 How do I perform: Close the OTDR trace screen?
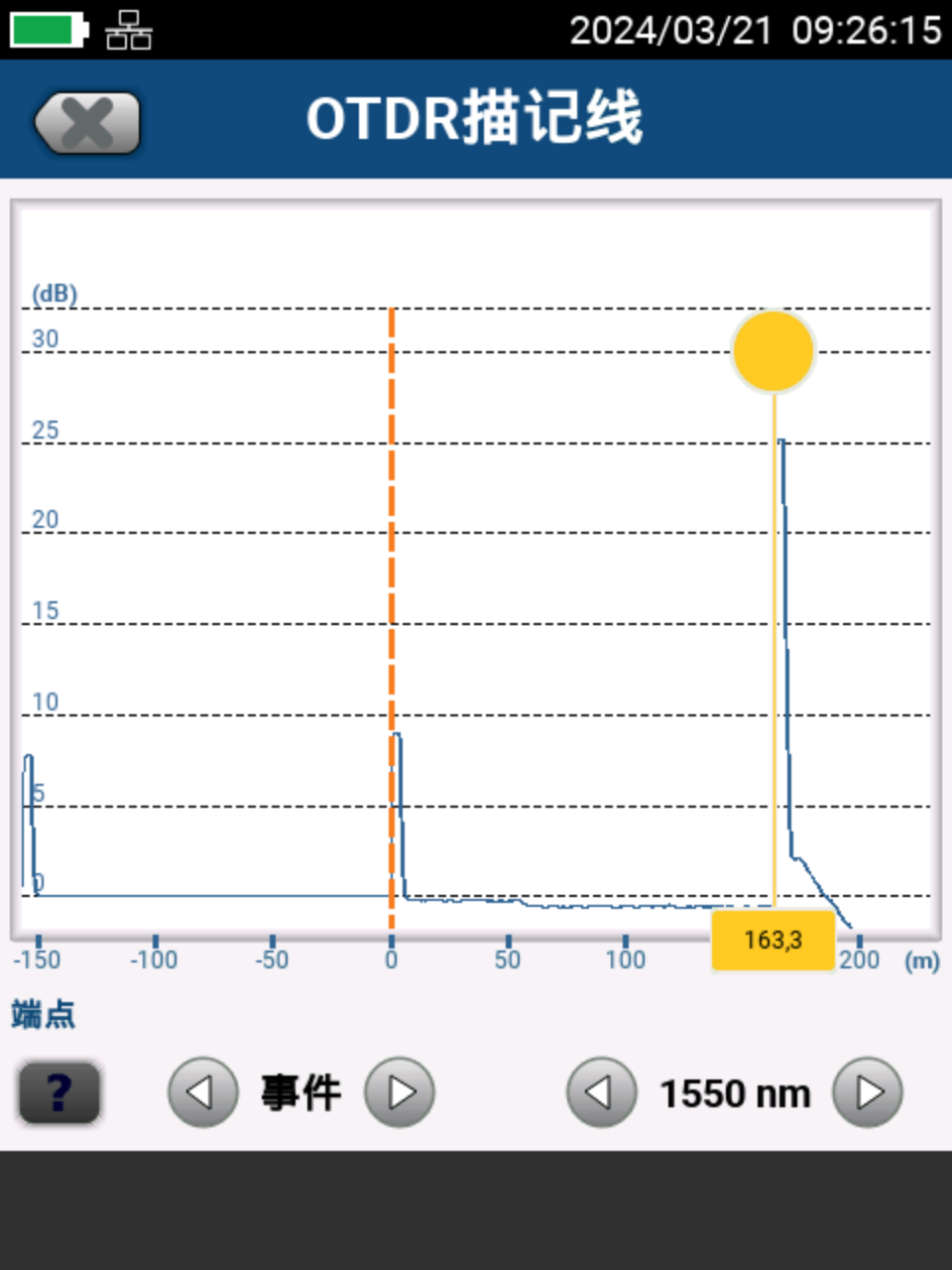(87, 123)
